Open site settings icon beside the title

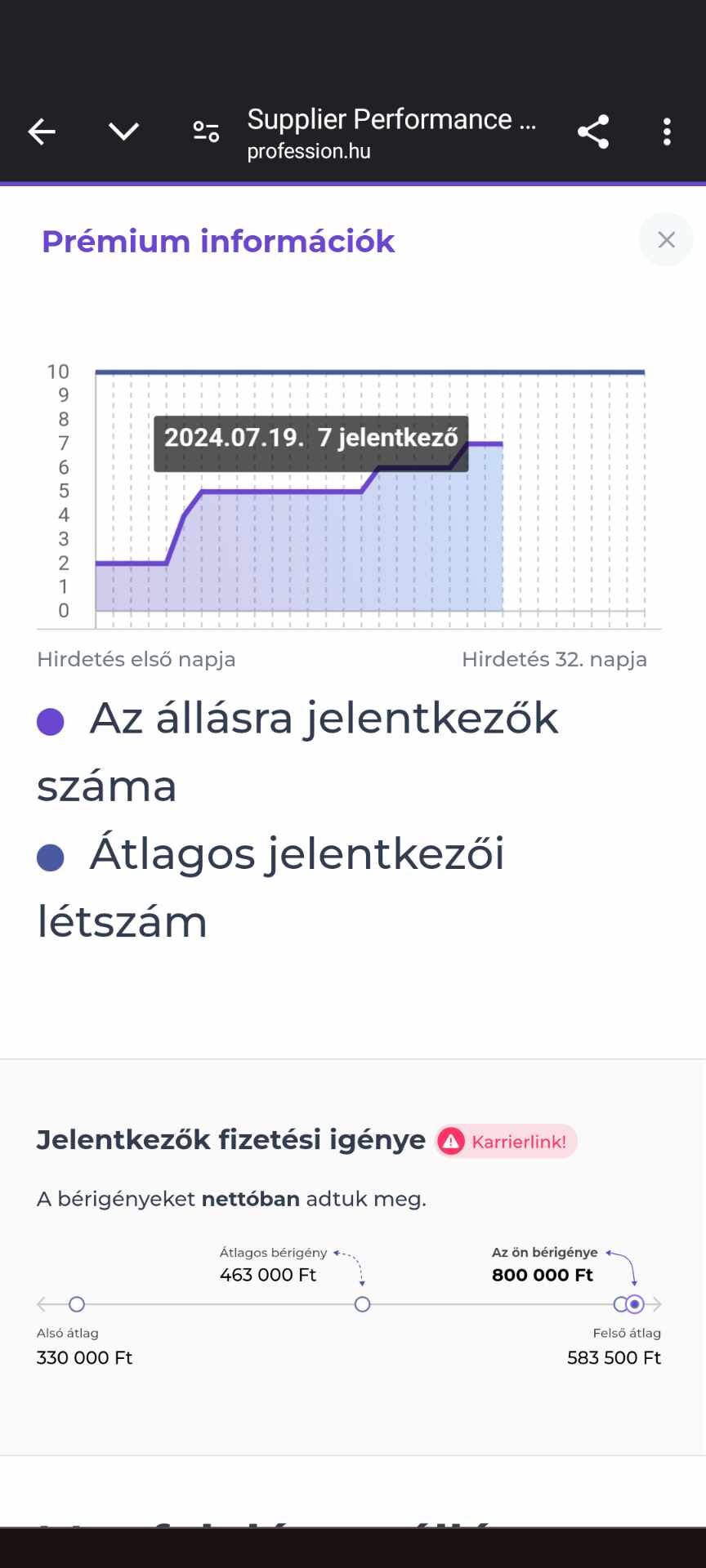206,131
